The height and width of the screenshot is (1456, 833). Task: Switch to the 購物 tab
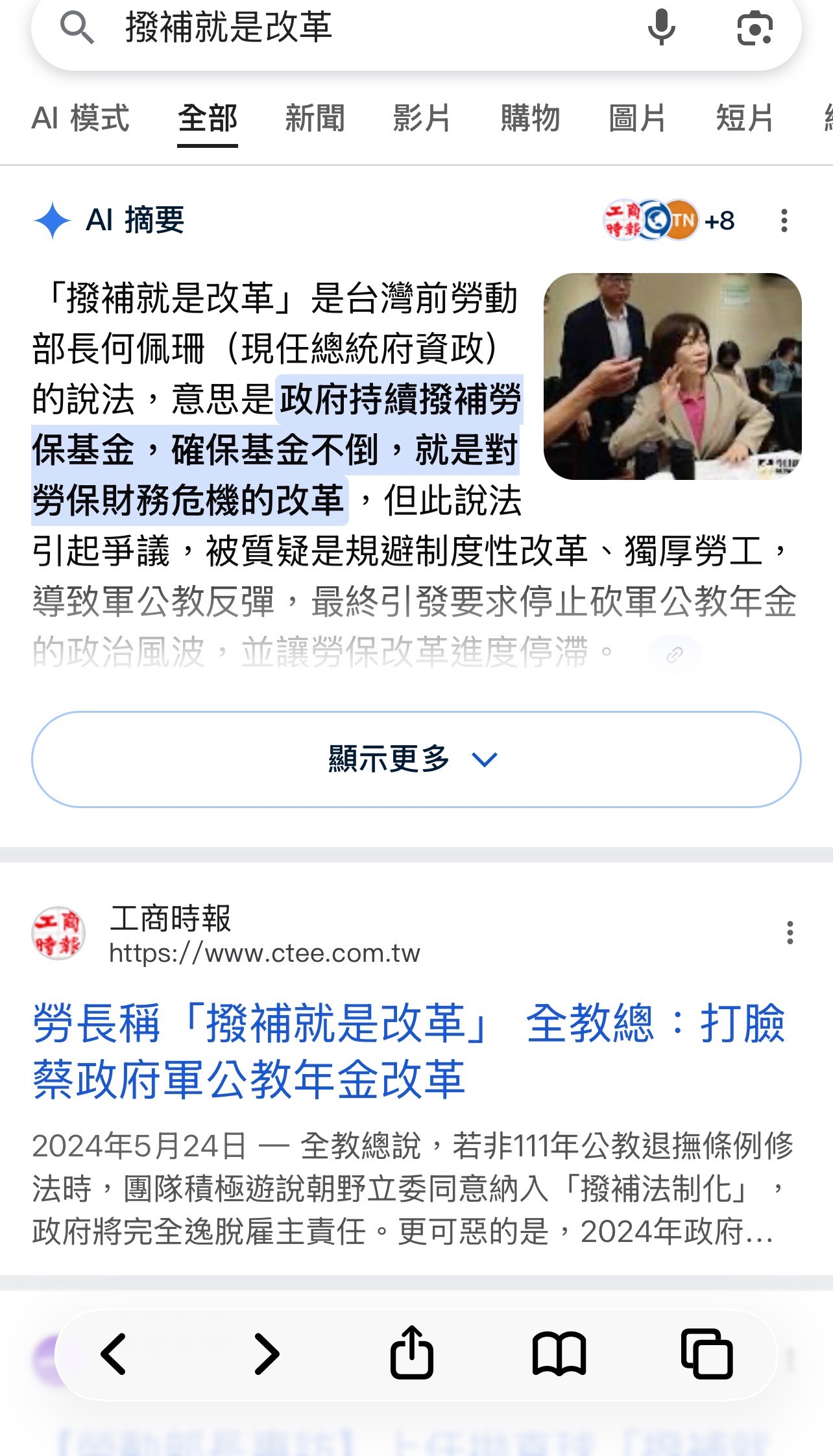530,119
